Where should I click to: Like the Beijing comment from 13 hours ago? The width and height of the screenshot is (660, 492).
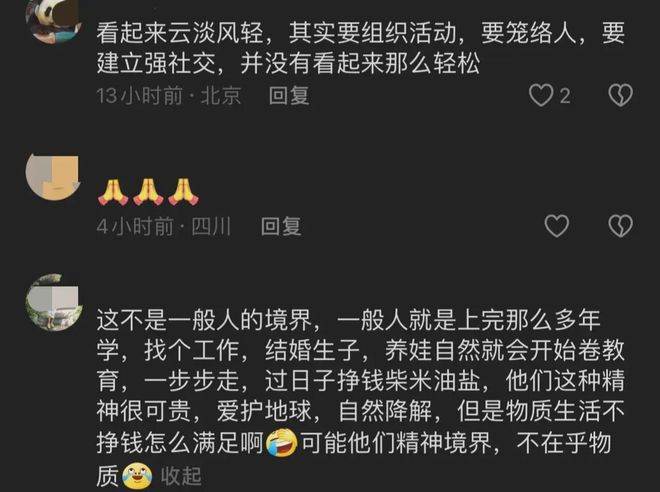(541, 96)
